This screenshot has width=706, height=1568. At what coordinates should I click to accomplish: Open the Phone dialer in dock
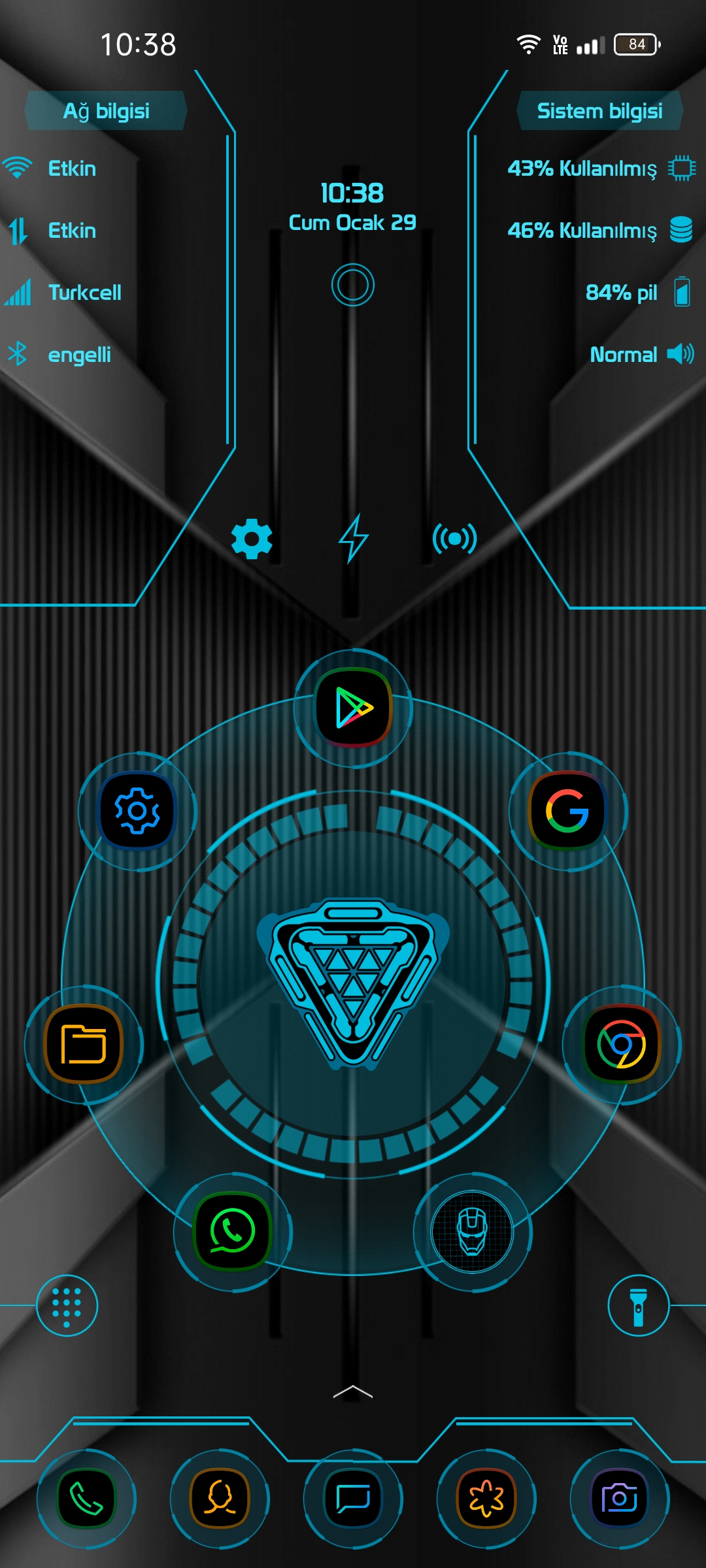click(86, 1498)
